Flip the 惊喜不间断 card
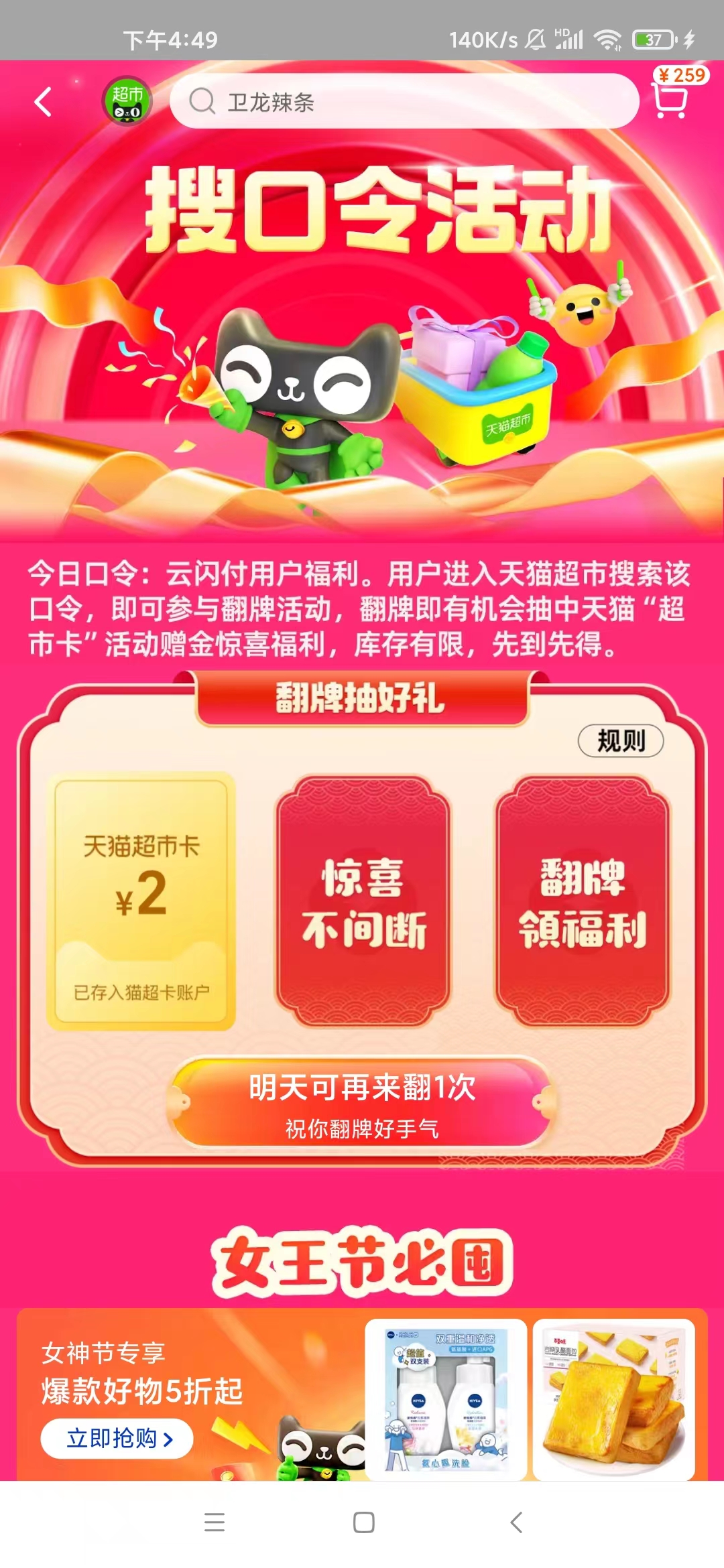The width and height of the screenshot is (724, 1568). click(x=363, y=901)
